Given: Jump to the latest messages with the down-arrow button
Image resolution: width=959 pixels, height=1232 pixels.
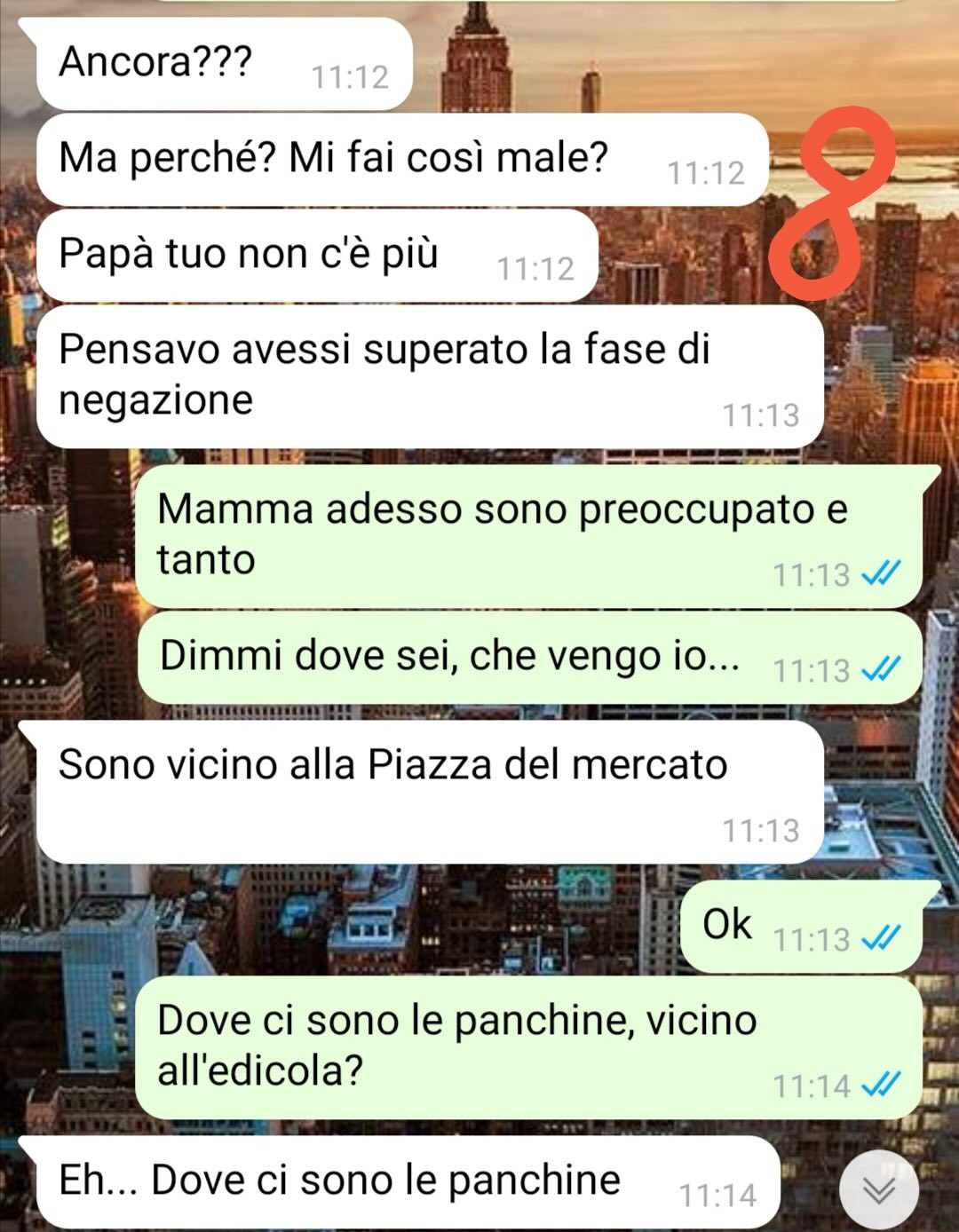Looking at the screenshot, I should (x=879, y=1189).
